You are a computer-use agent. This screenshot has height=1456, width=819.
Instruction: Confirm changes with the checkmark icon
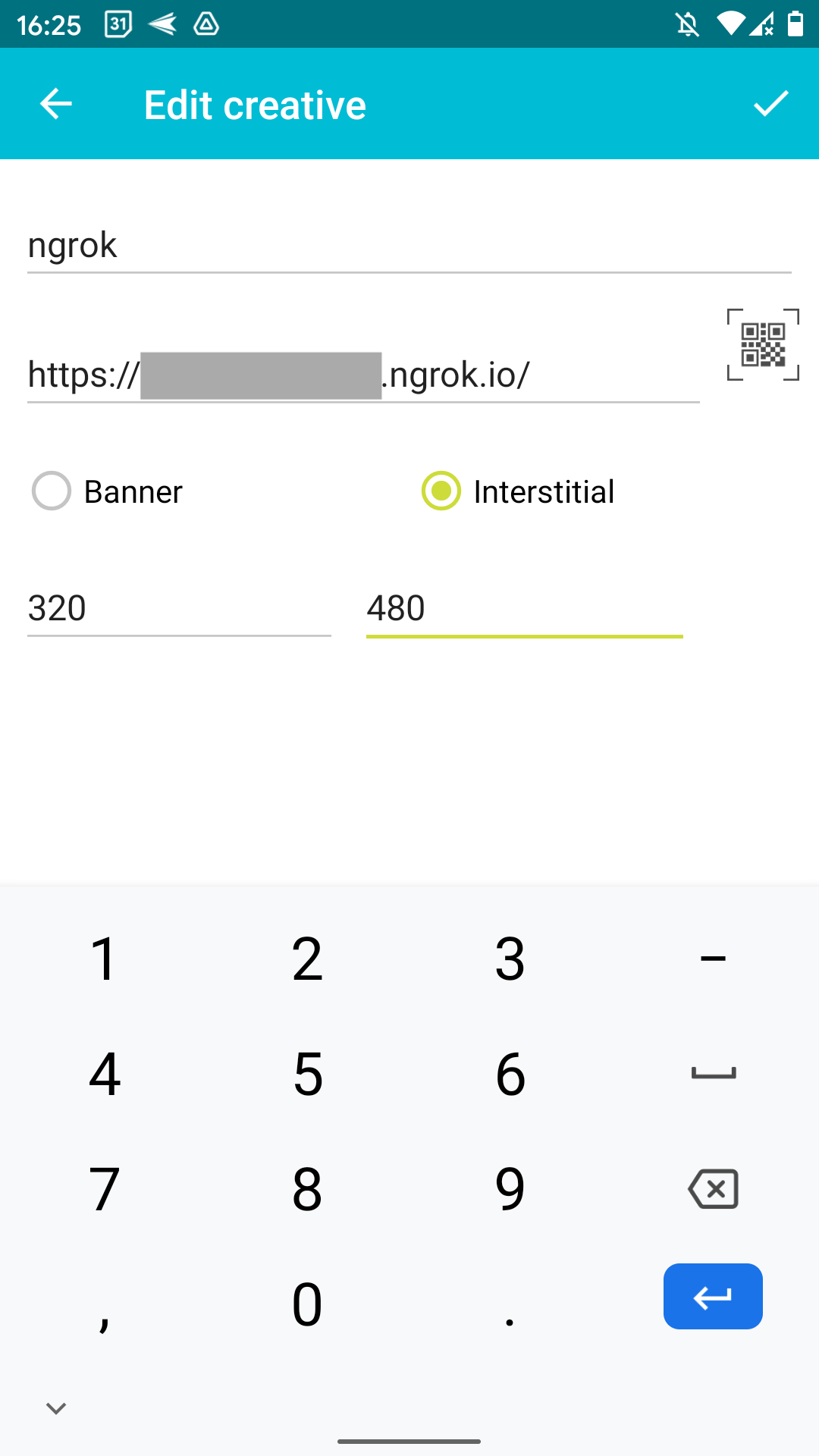pos(771,104)
